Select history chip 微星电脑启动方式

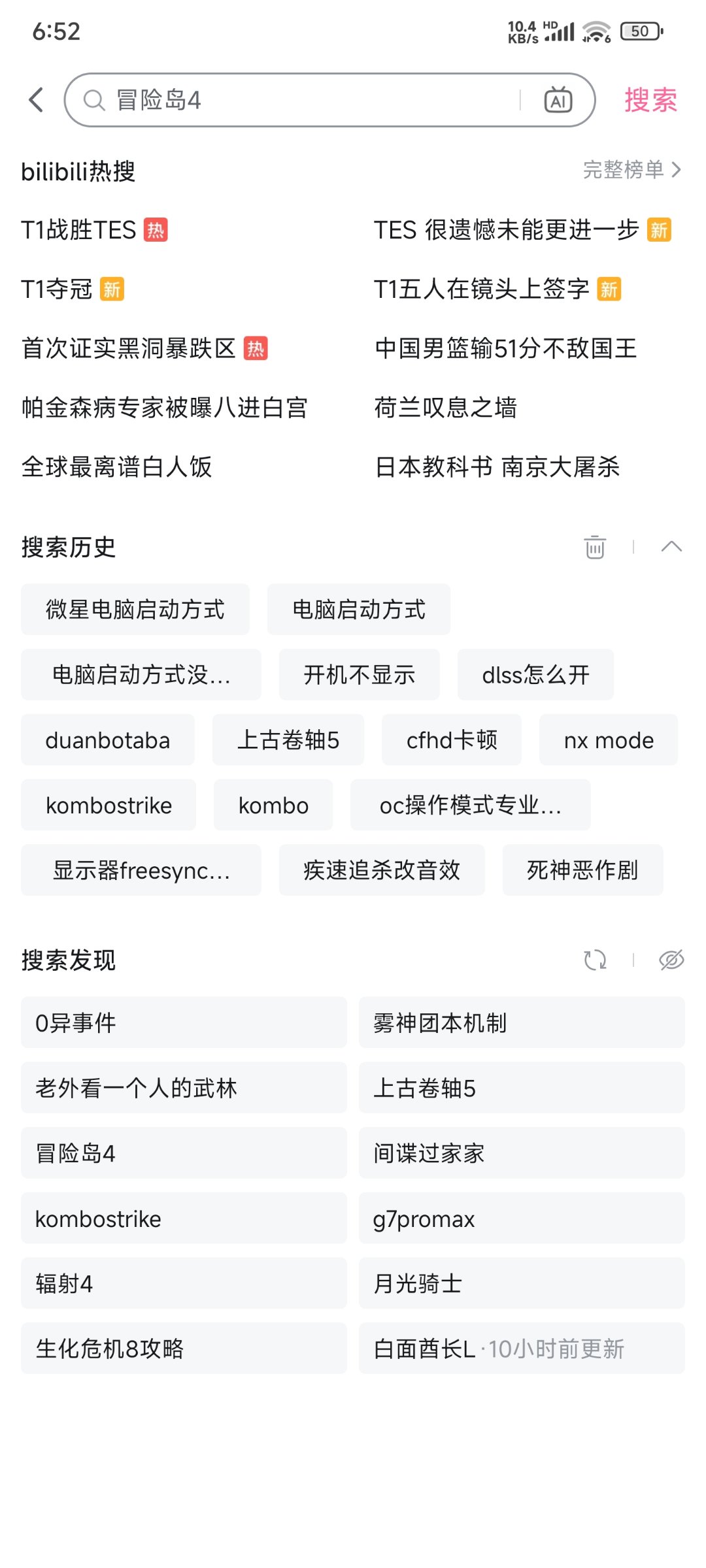point(135,610)
